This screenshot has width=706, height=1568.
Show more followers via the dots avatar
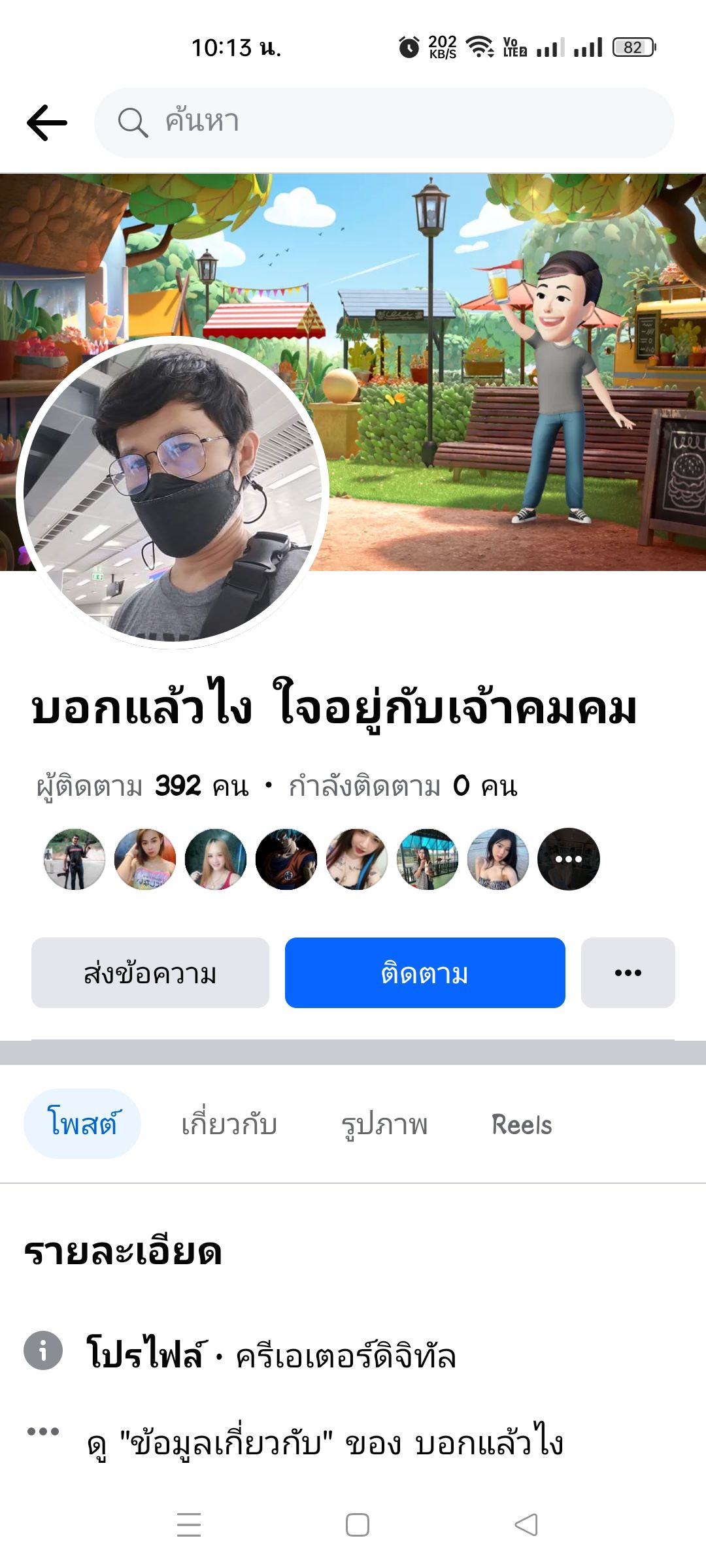tap(568, 859)
